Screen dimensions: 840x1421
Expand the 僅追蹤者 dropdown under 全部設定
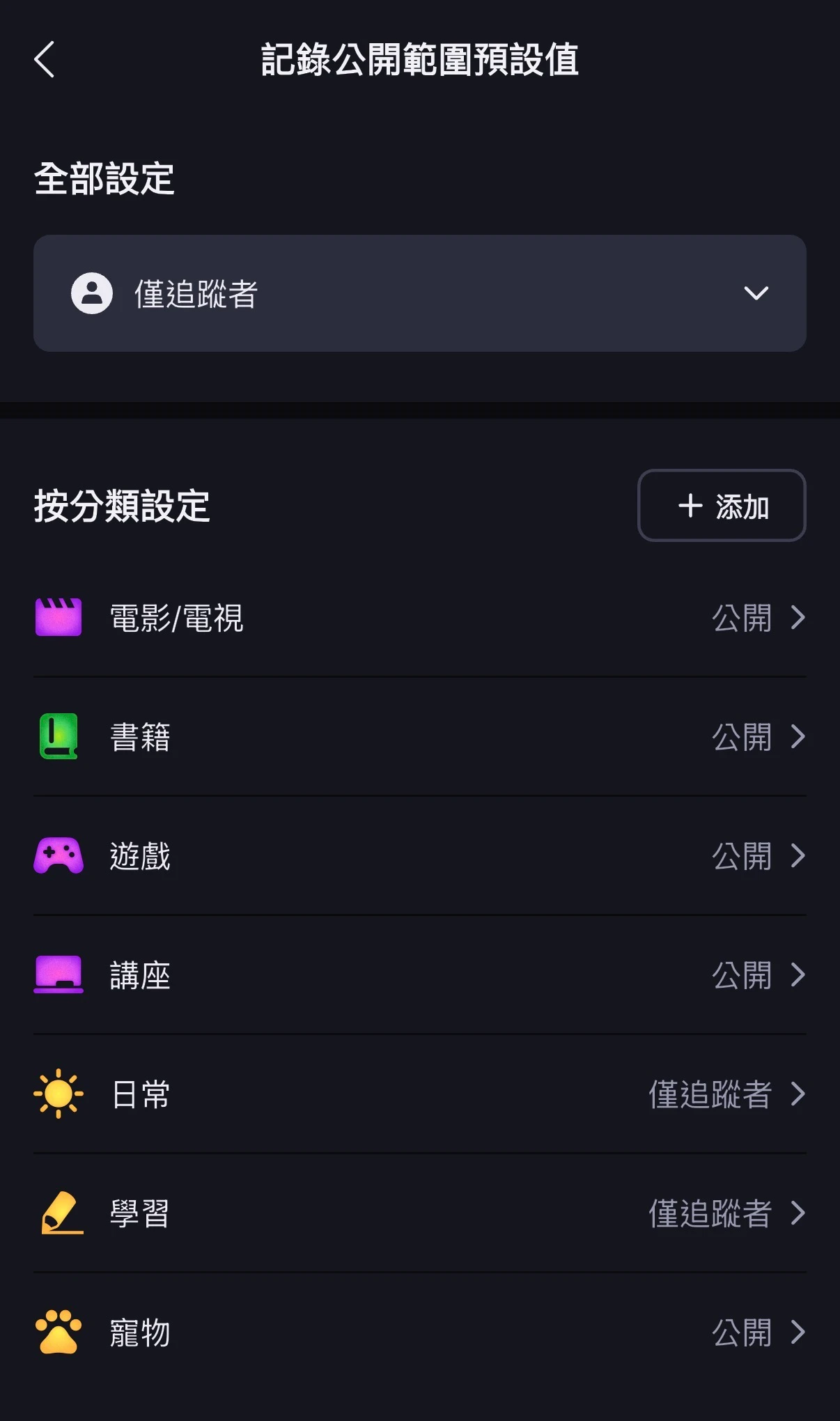pos(419,293)
